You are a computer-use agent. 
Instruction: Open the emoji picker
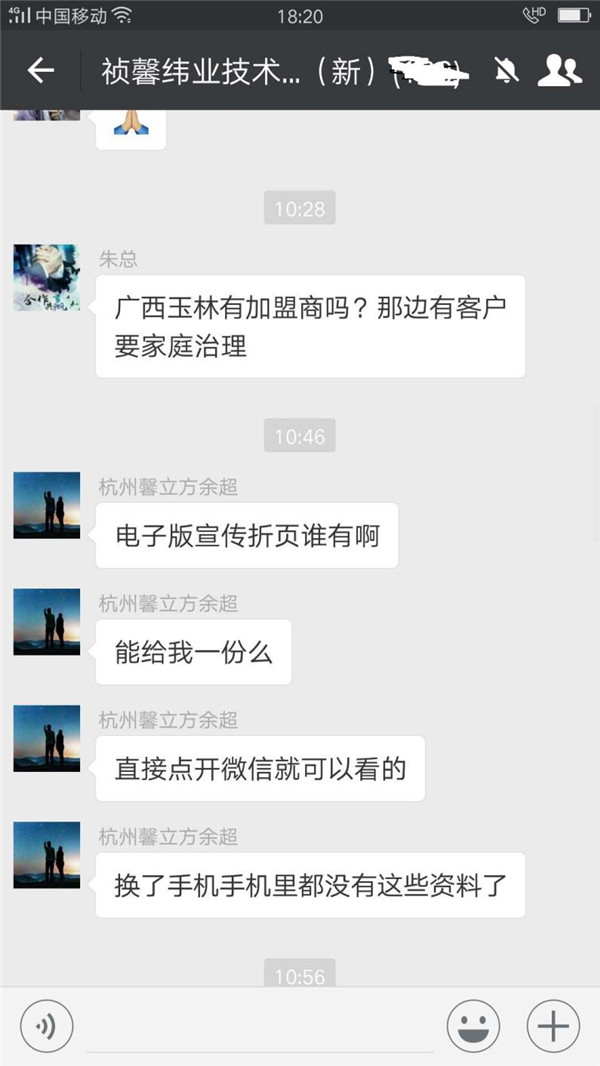[473, 1026]
